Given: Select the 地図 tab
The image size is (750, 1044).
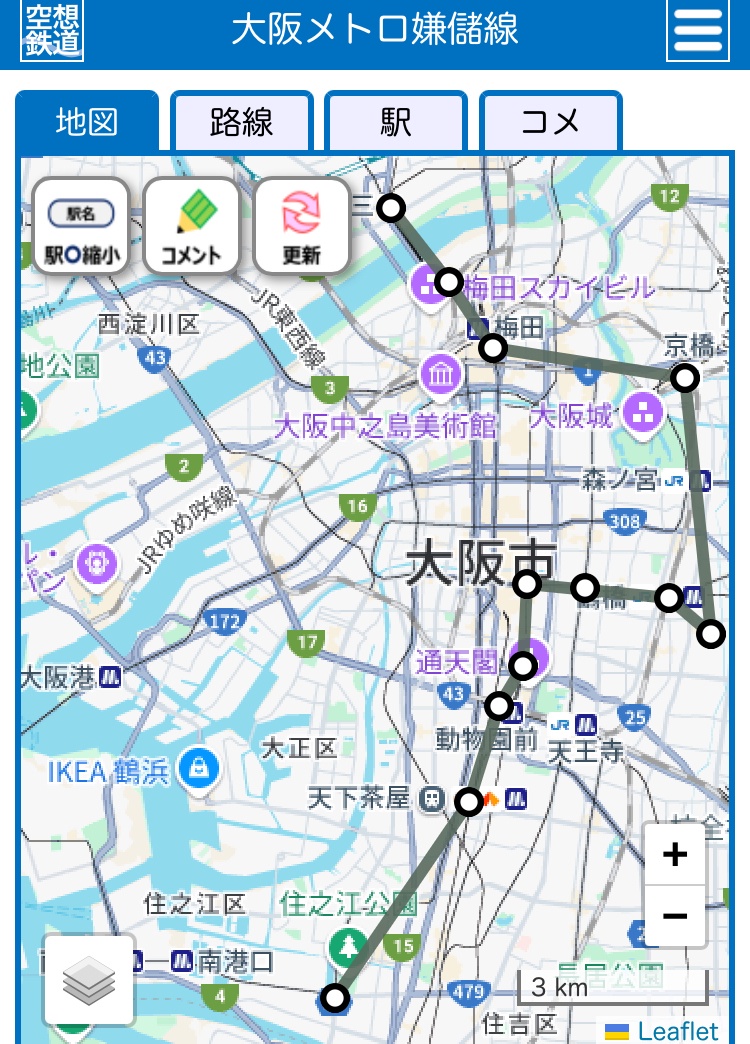Looking at the screenshot, I should 87,122.
